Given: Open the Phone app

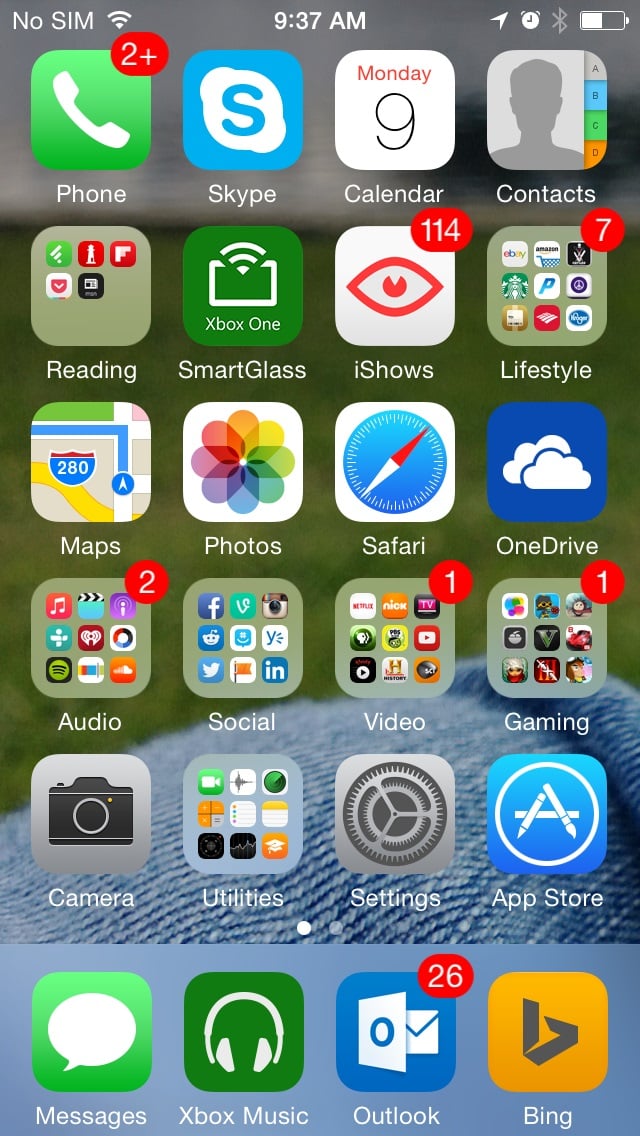Looking at the screenshot, I should pos(91,109).
